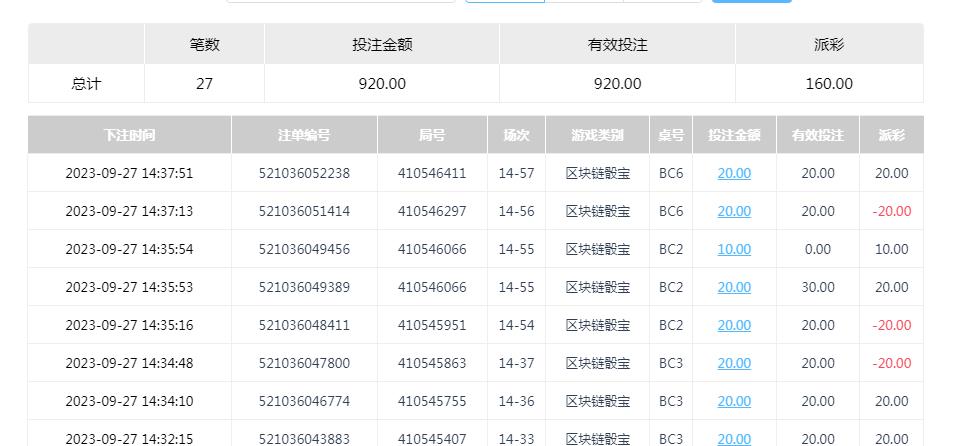View the bet amount link for order 521036047800
This screenshot has height=446, width=953.
(x=734, y=363)
